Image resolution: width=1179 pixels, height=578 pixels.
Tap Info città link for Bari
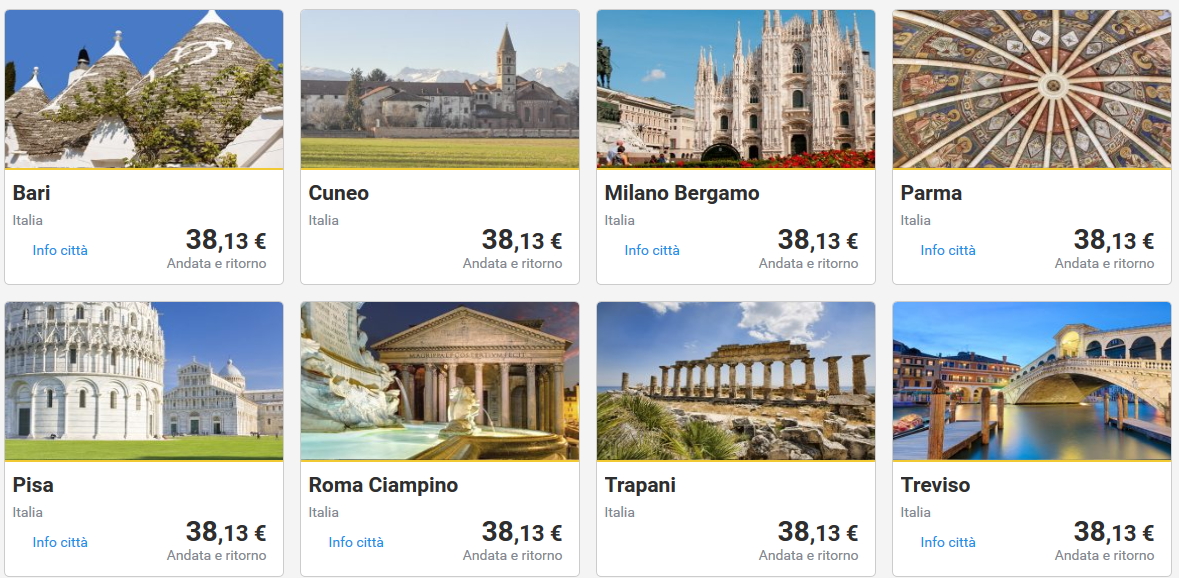[60, 250]
